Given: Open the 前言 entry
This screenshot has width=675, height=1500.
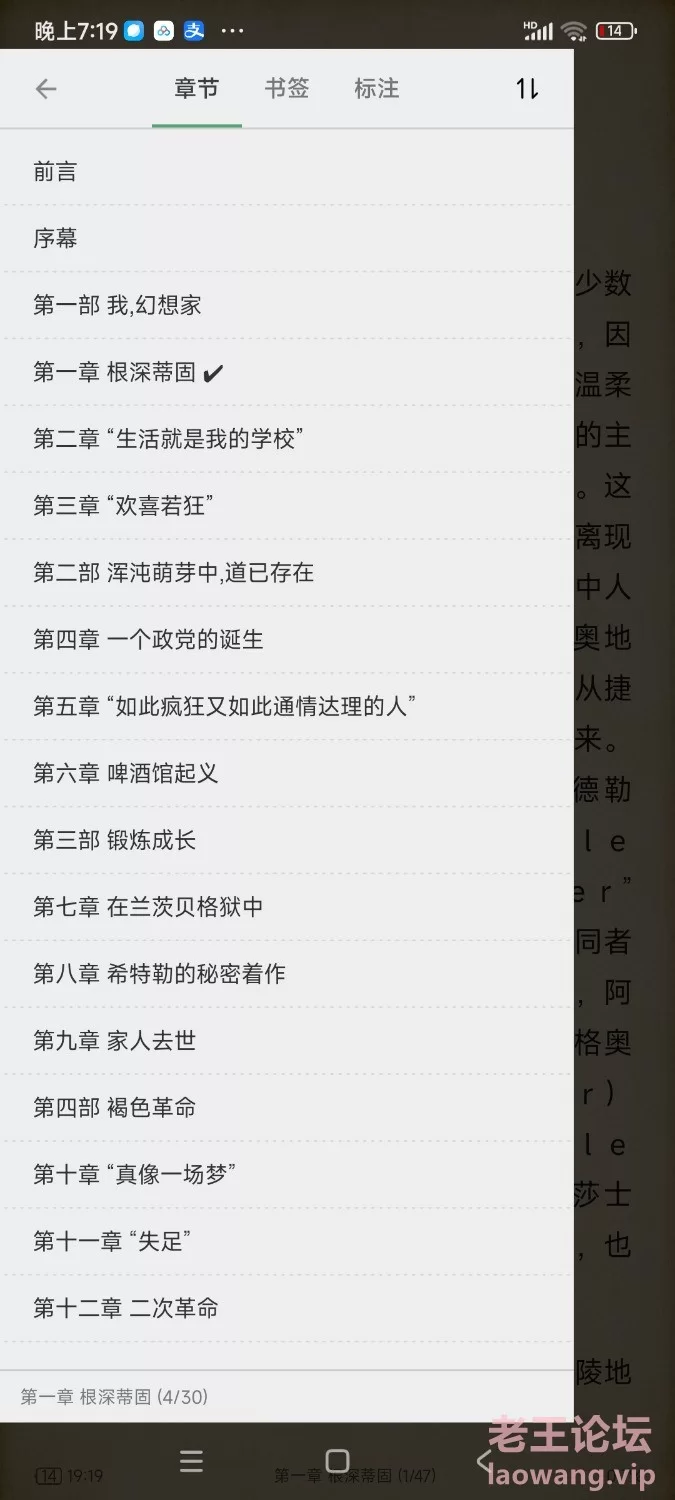Looking at the screenshot, I should point(287,172).
